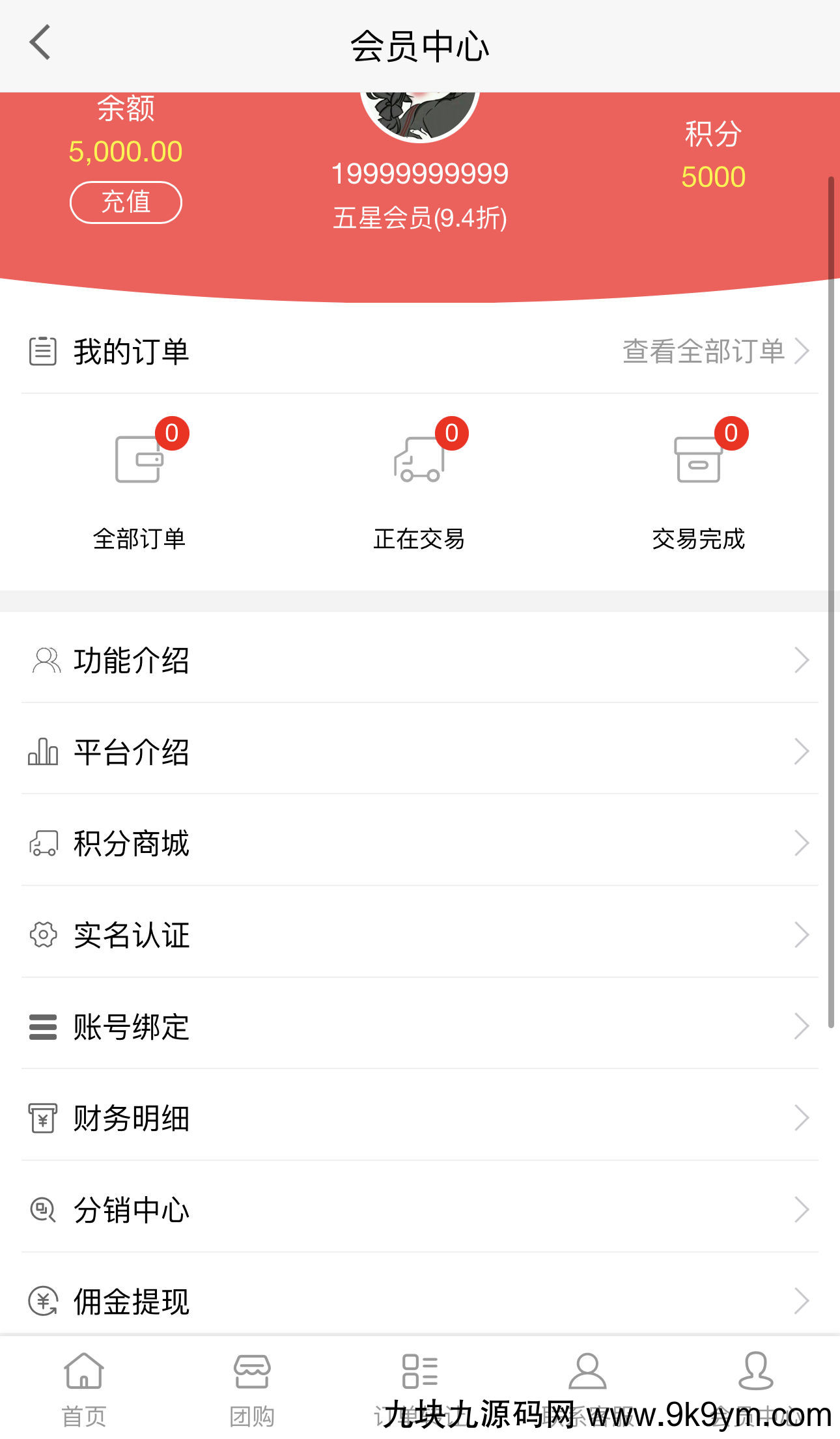Click 查看全部订单 link

(703, 352)
